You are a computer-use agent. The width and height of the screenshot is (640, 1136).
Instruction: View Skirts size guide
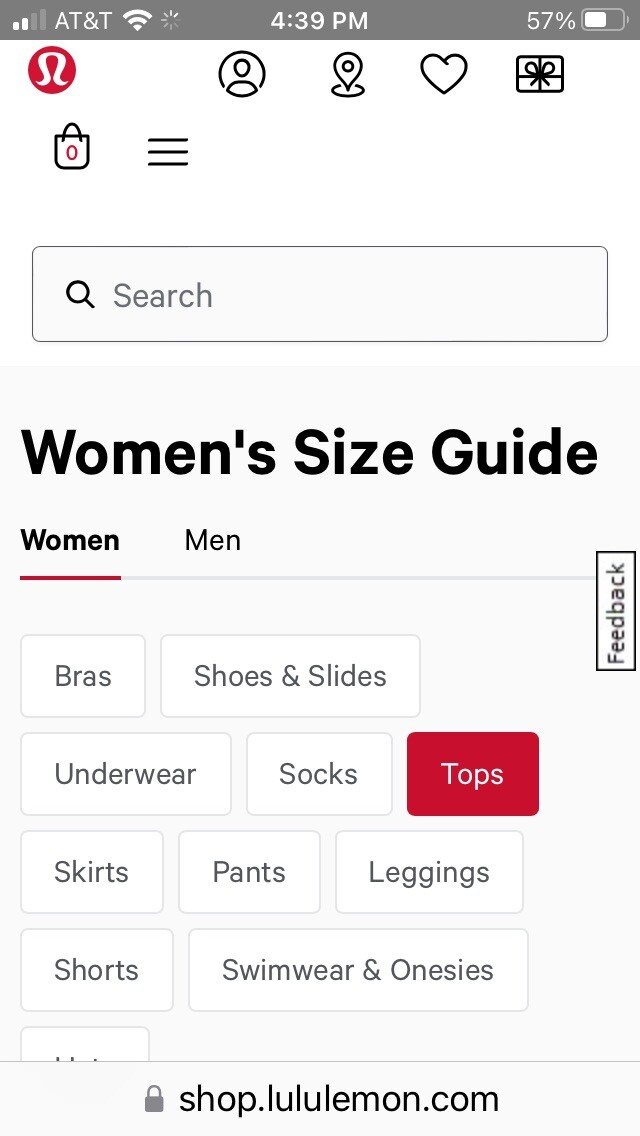(x=92, y=872)
